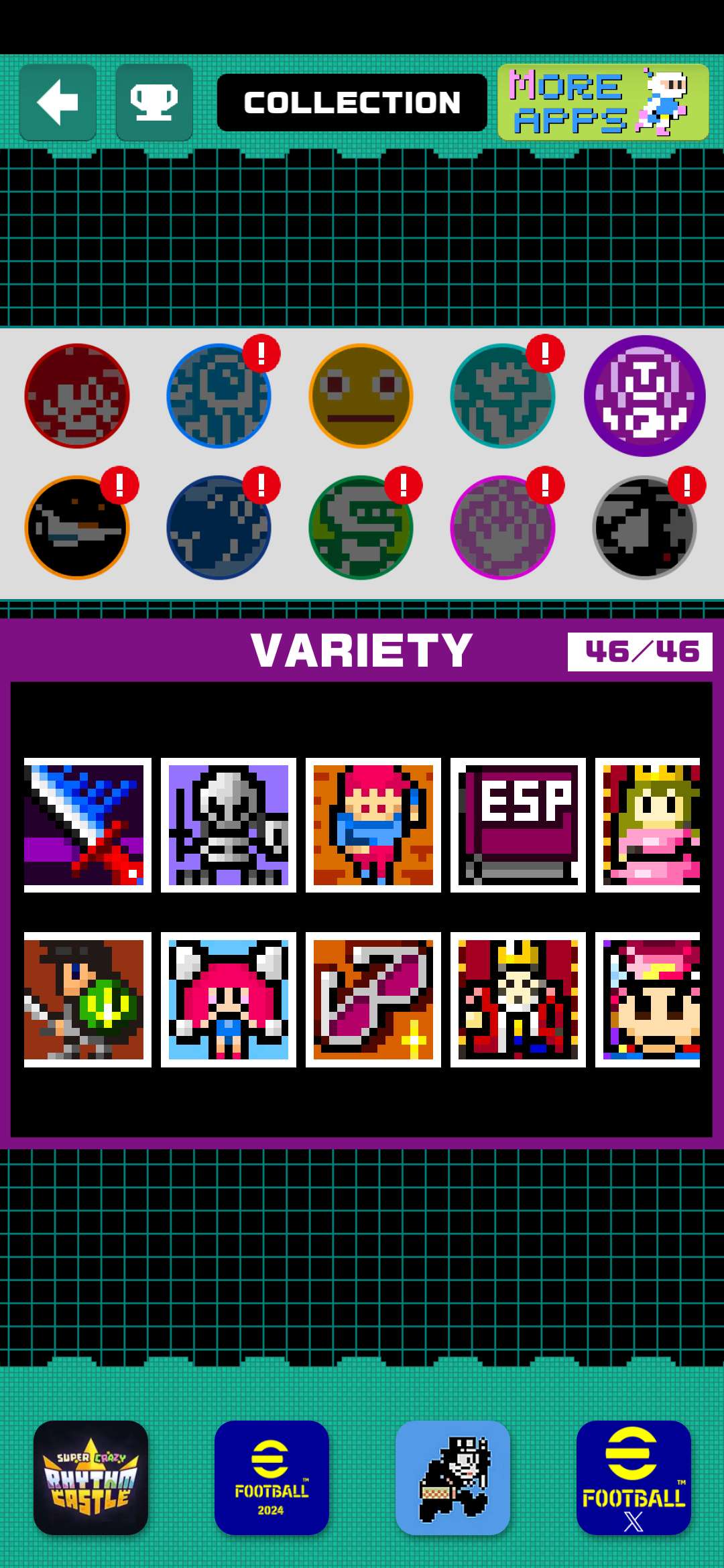Open the Super Crazy Rhythm Castle app

point(91,1478)
